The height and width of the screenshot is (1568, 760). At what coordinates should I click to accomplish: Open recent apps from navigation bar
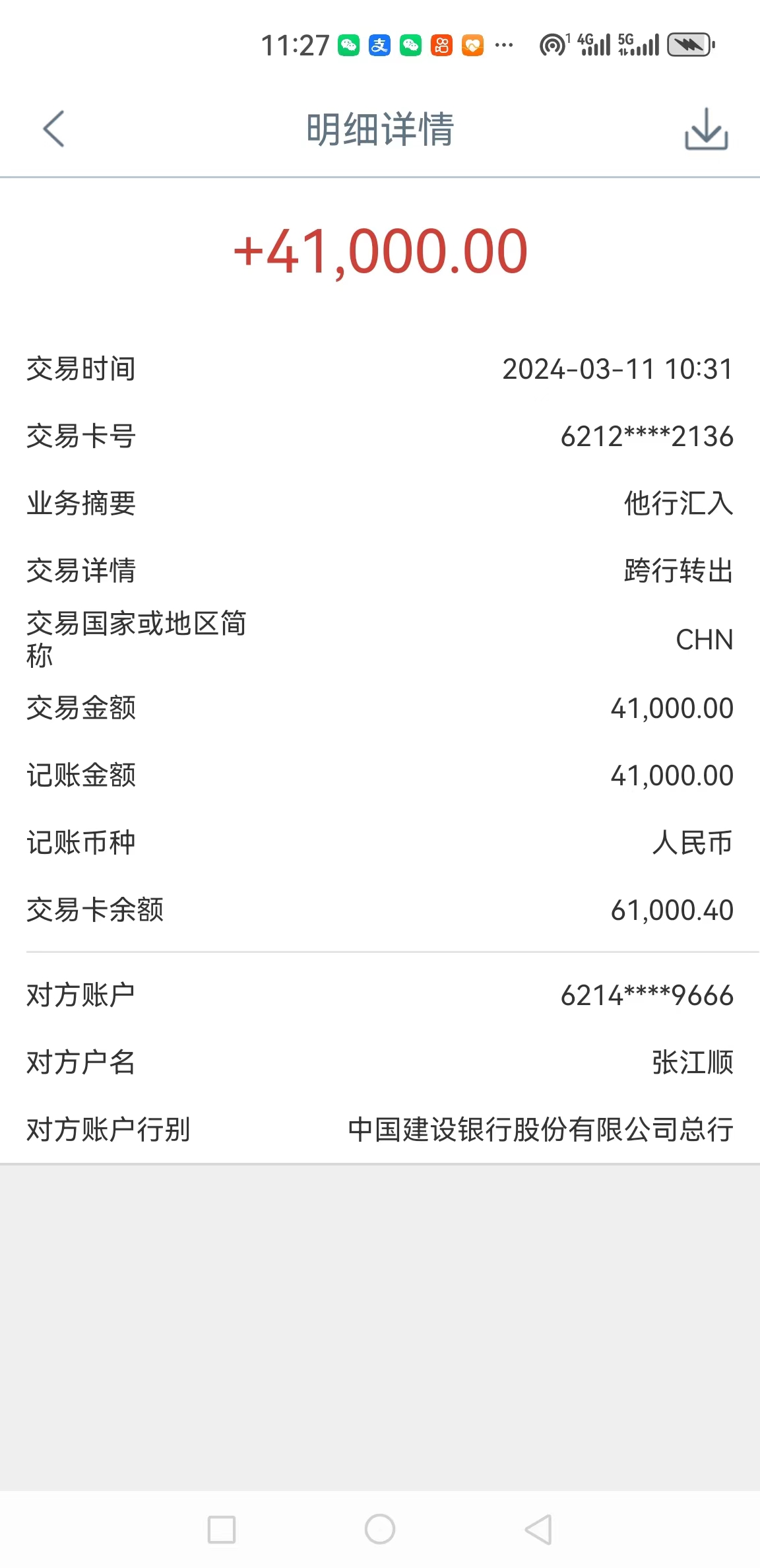[x=222, y=1529]
